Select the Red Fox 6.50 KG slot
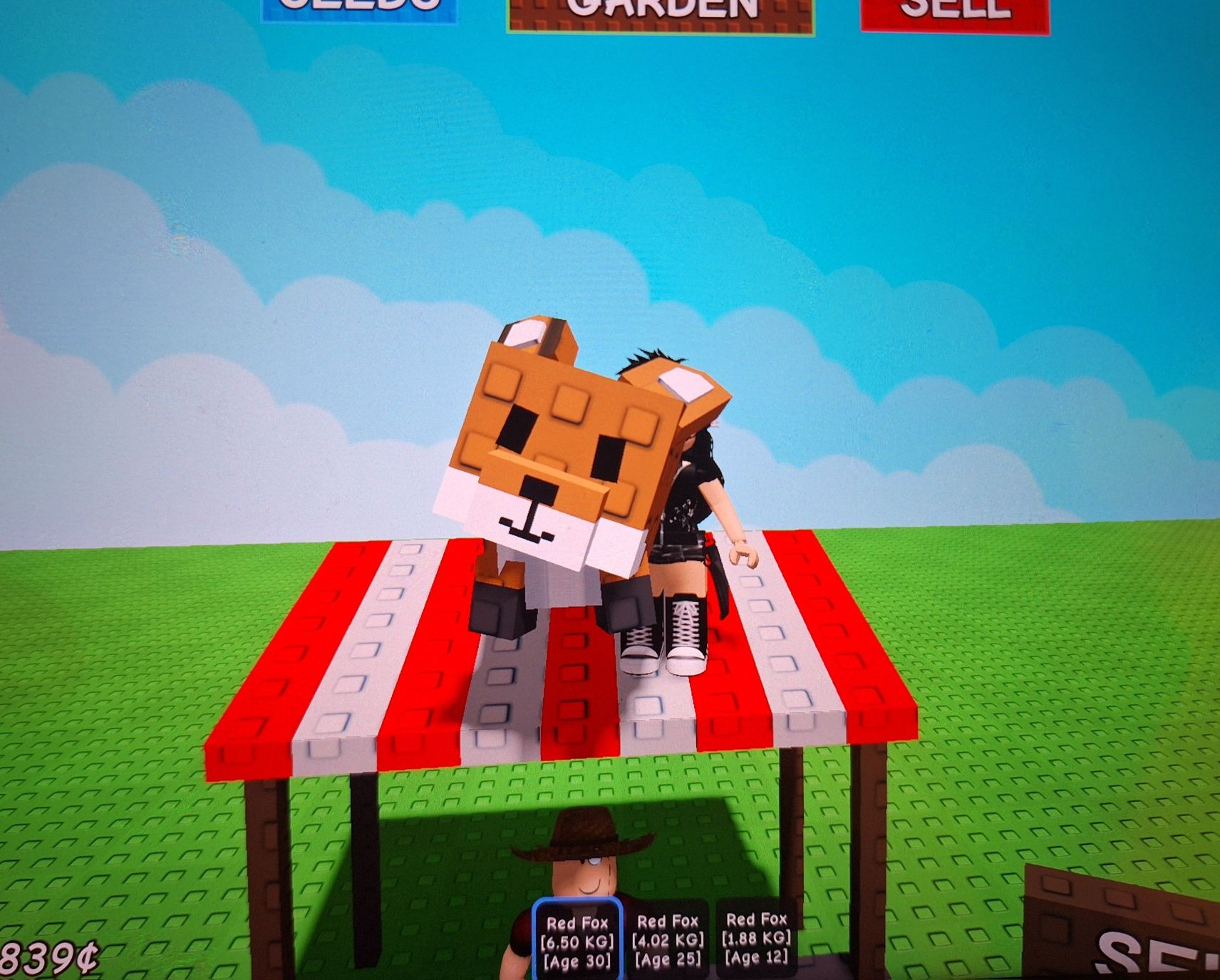1220x980 pixels. pos(577,941)
